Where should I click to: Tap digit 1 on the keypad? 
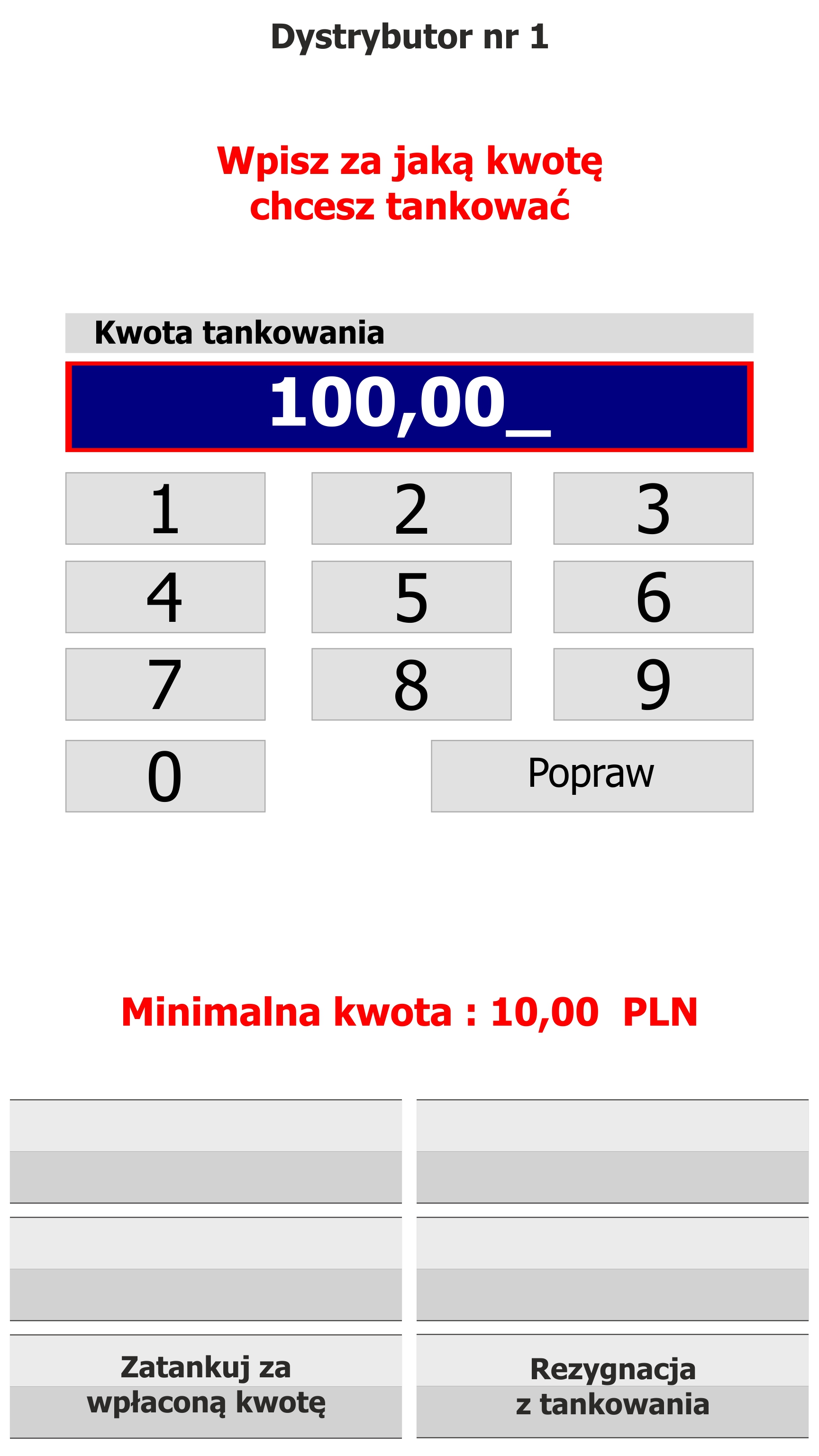[165, 508]
